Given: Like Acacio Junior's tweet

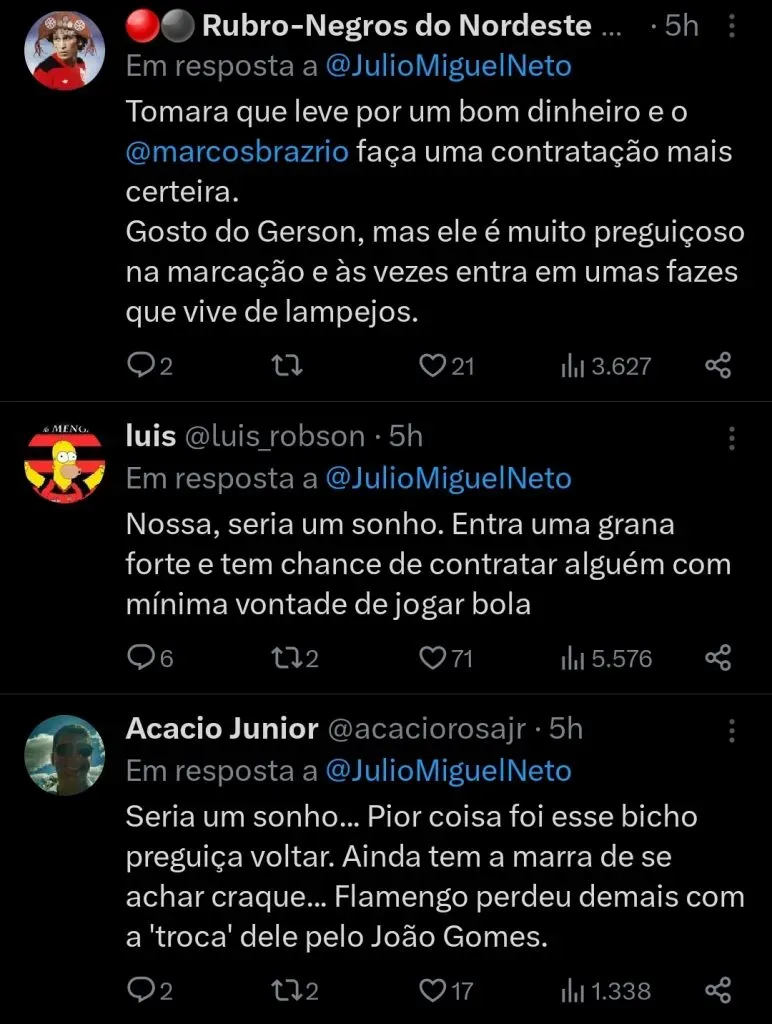Looking at the screenshot, I should [432, 990].
